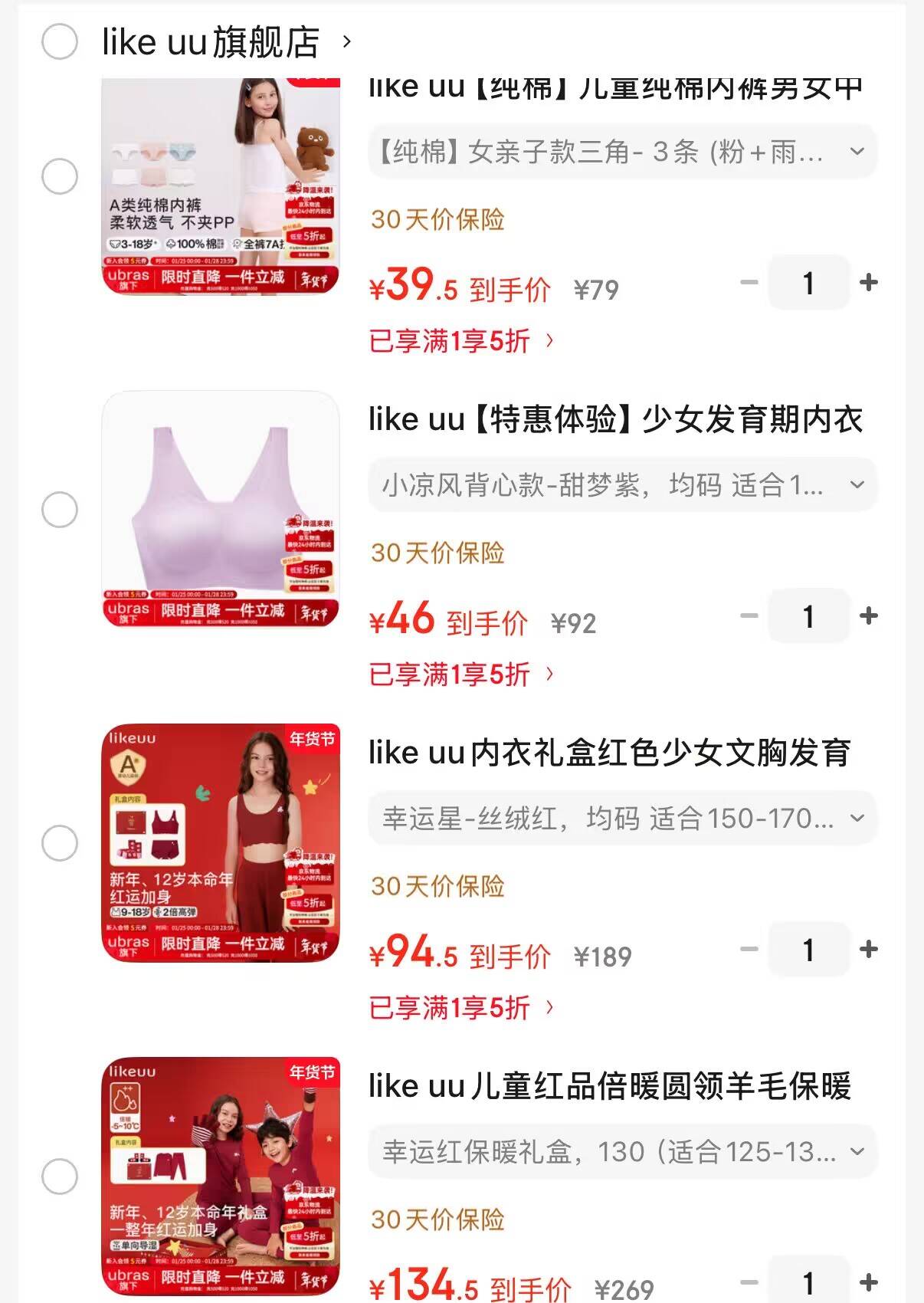
Task: Change variant 【纯棉】女亲子款三角- 3条
Action: 622,152
